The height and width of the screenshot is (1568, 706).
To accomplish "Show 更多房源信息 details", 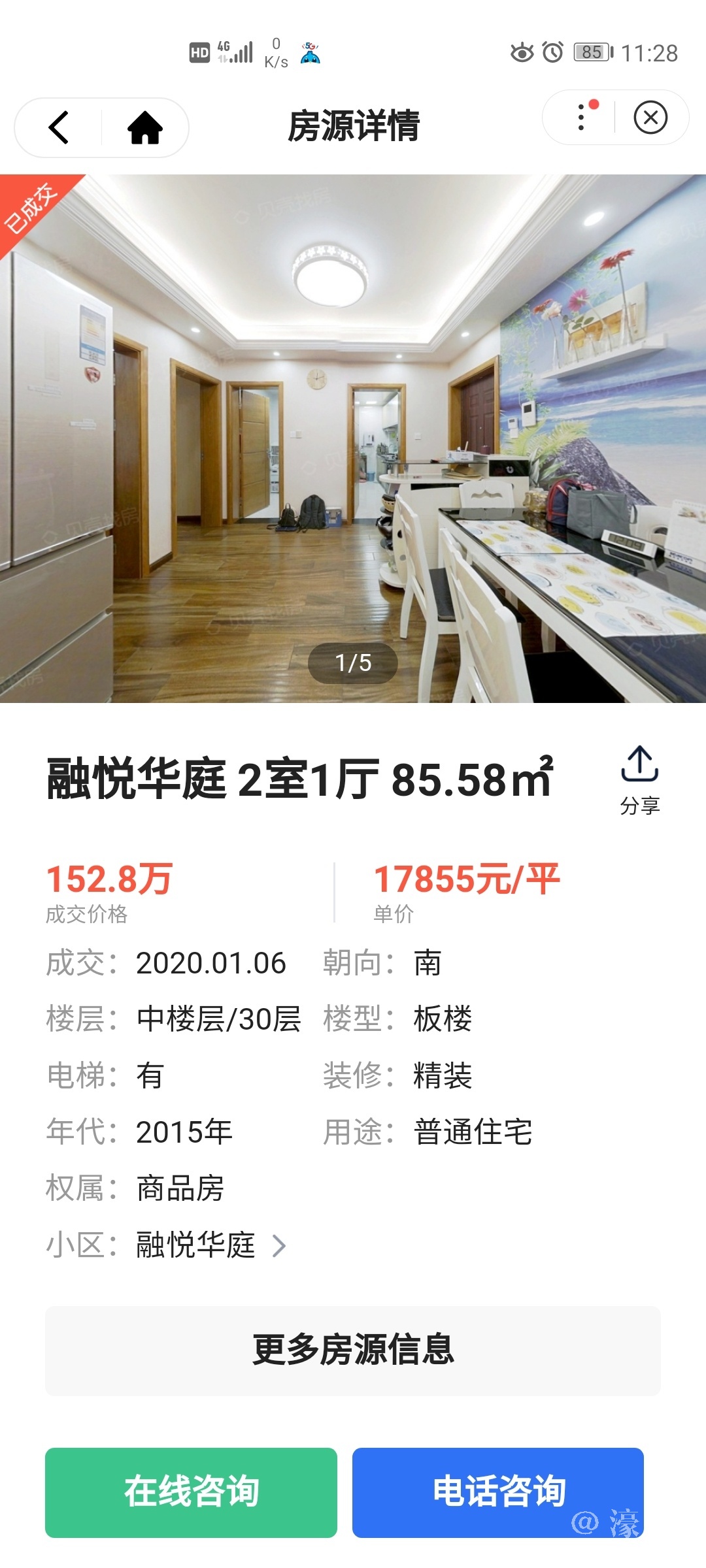I will pos(353,1350).
